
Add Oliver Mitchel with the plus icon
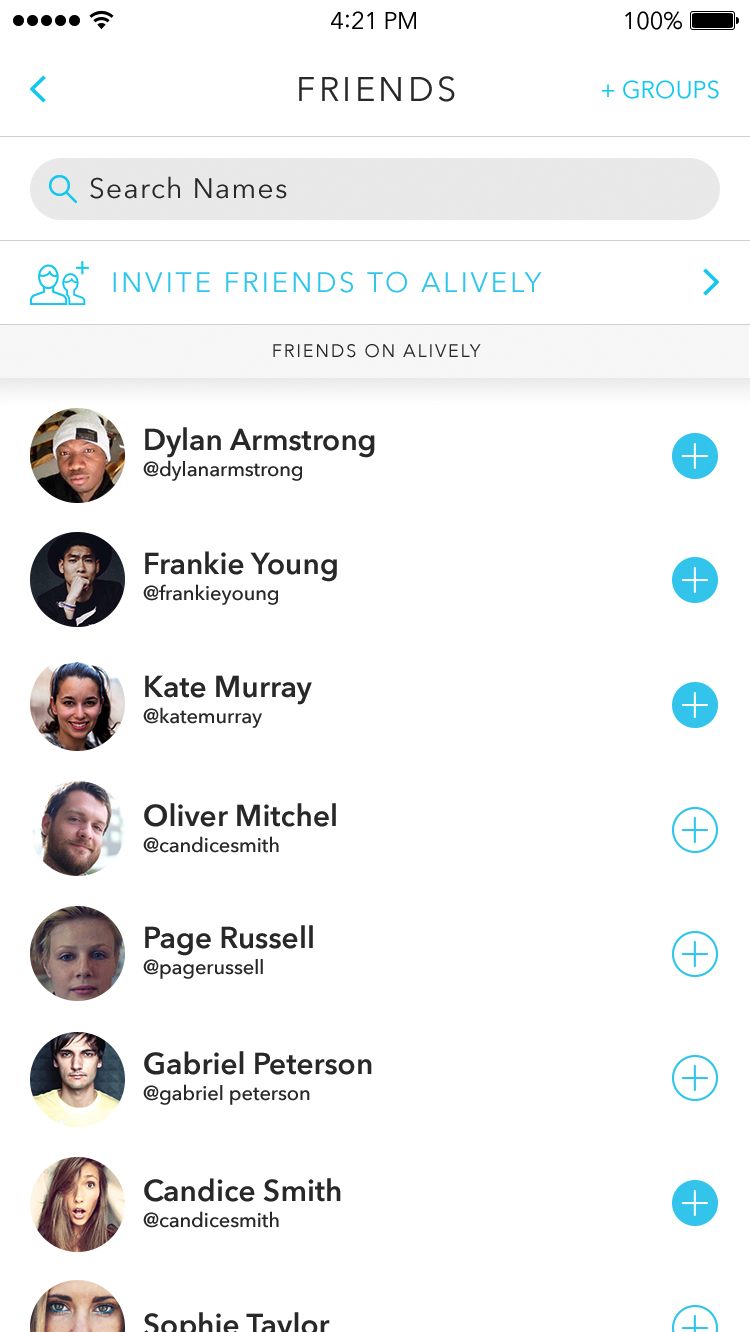694,830
